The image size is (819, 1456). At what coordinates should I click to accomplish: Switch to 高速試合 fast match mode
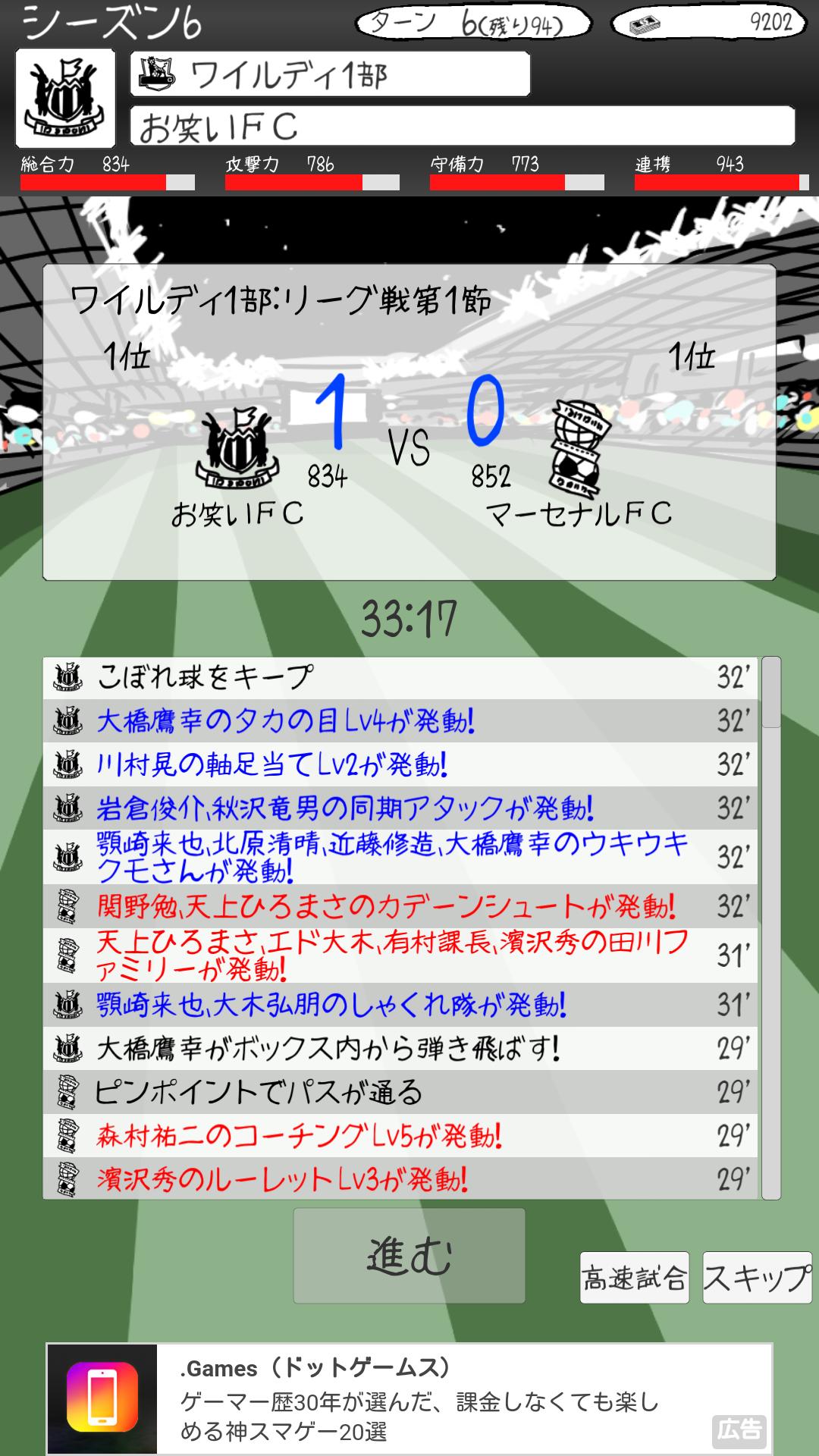pyautogui.click(x=634, y=1278)
